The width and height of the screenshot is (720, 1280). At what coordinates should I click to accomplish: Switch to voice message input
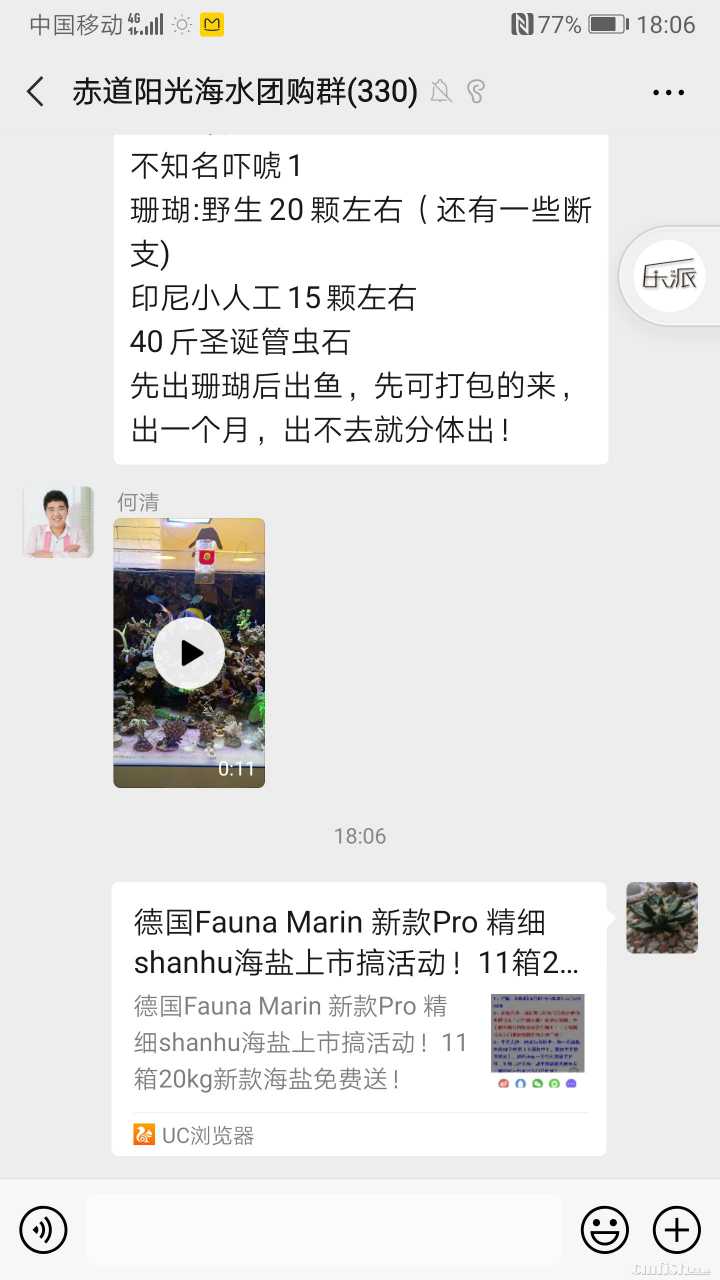tap(43, 1229)
